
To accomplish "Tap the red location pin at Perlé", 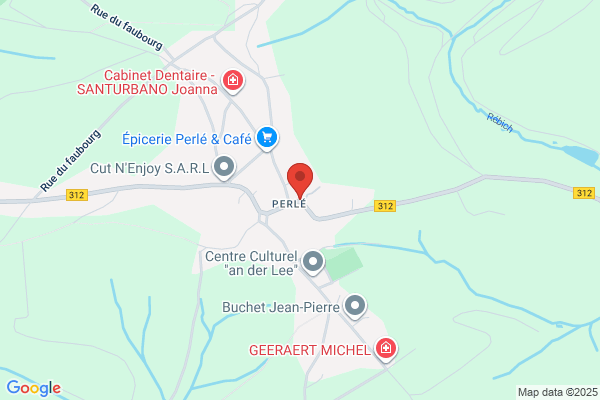I will (x=300, y=181).
